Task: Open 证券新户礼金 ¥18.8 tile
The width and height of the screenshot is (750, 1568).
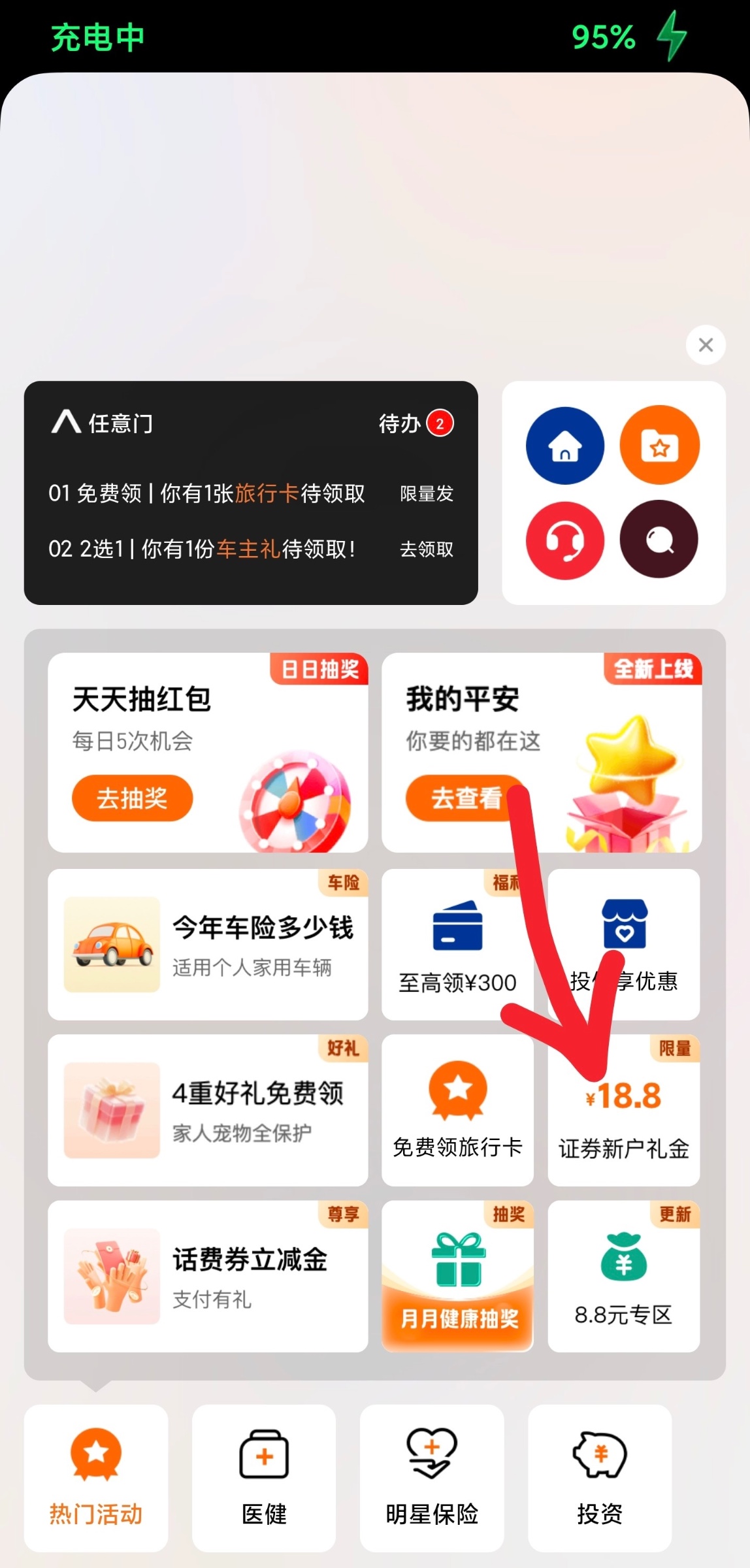Action: 624,1111
